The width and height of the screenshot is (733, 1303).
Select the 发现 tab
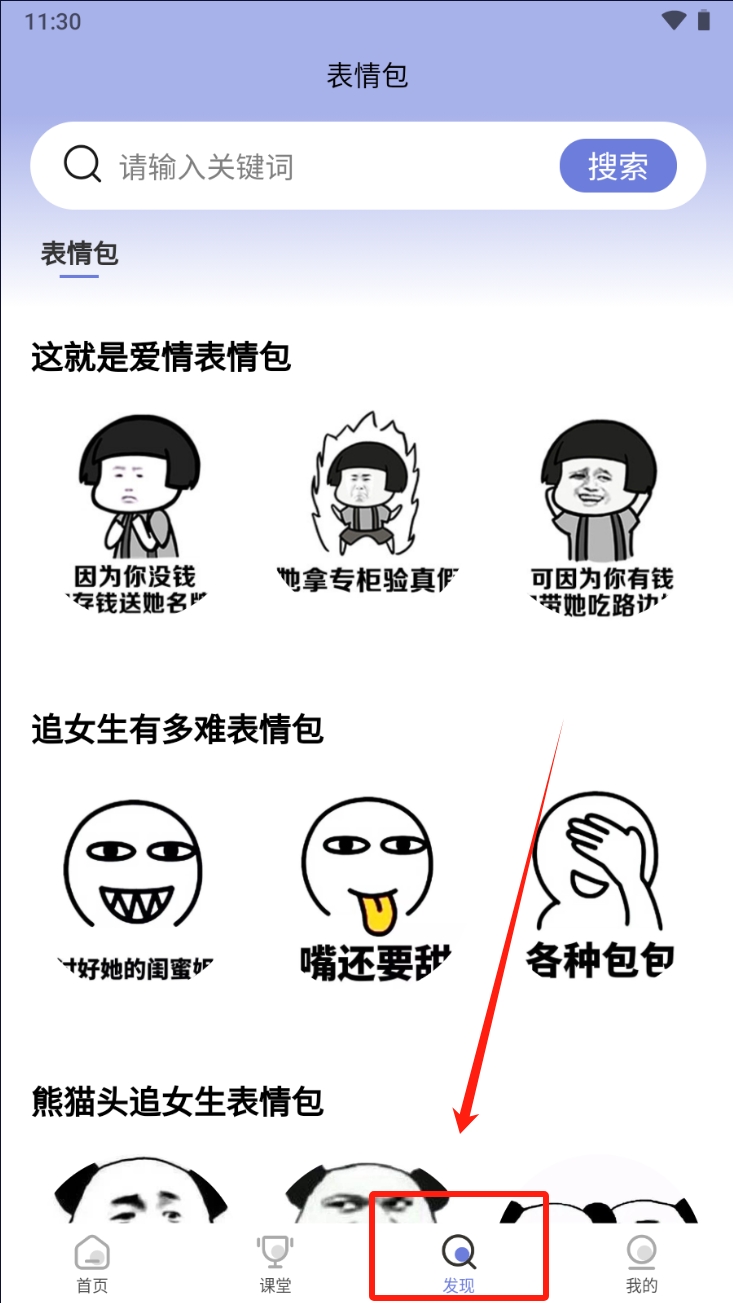459,1265
